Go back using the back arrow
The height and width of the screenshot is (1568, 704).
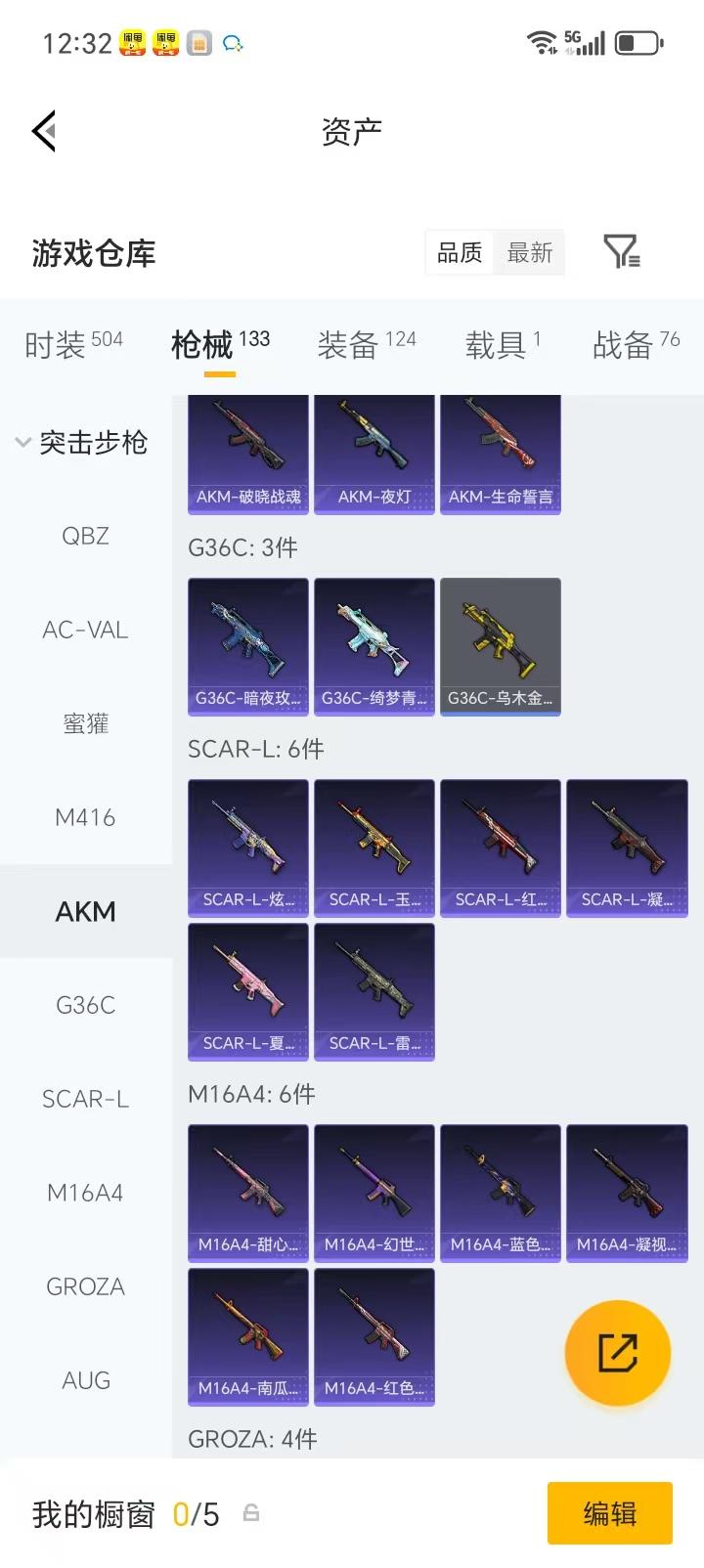[x=42, y=130]
